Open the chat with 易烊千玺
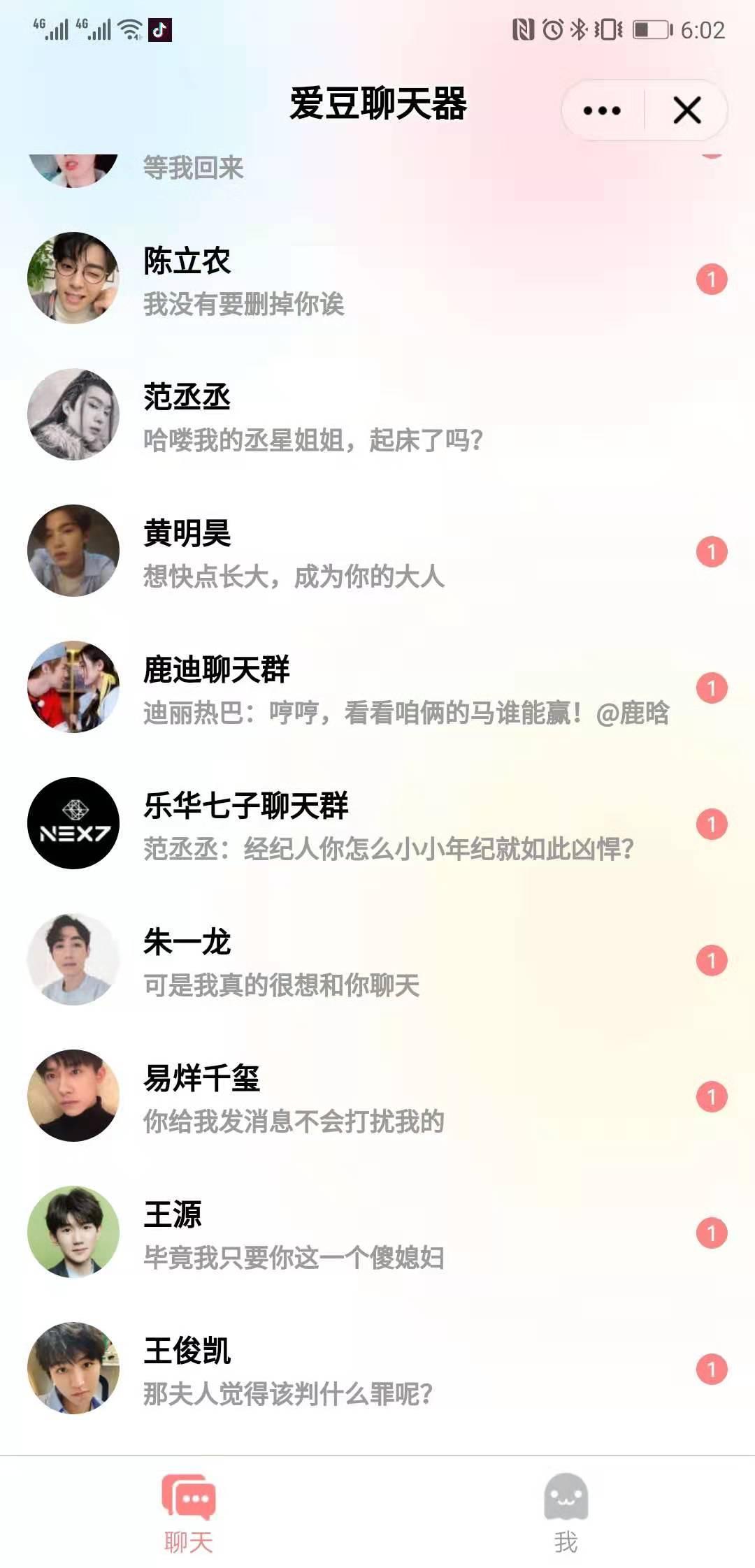Image resolution: width=755 pixels, height=1568 pixels. (377, 1097)
